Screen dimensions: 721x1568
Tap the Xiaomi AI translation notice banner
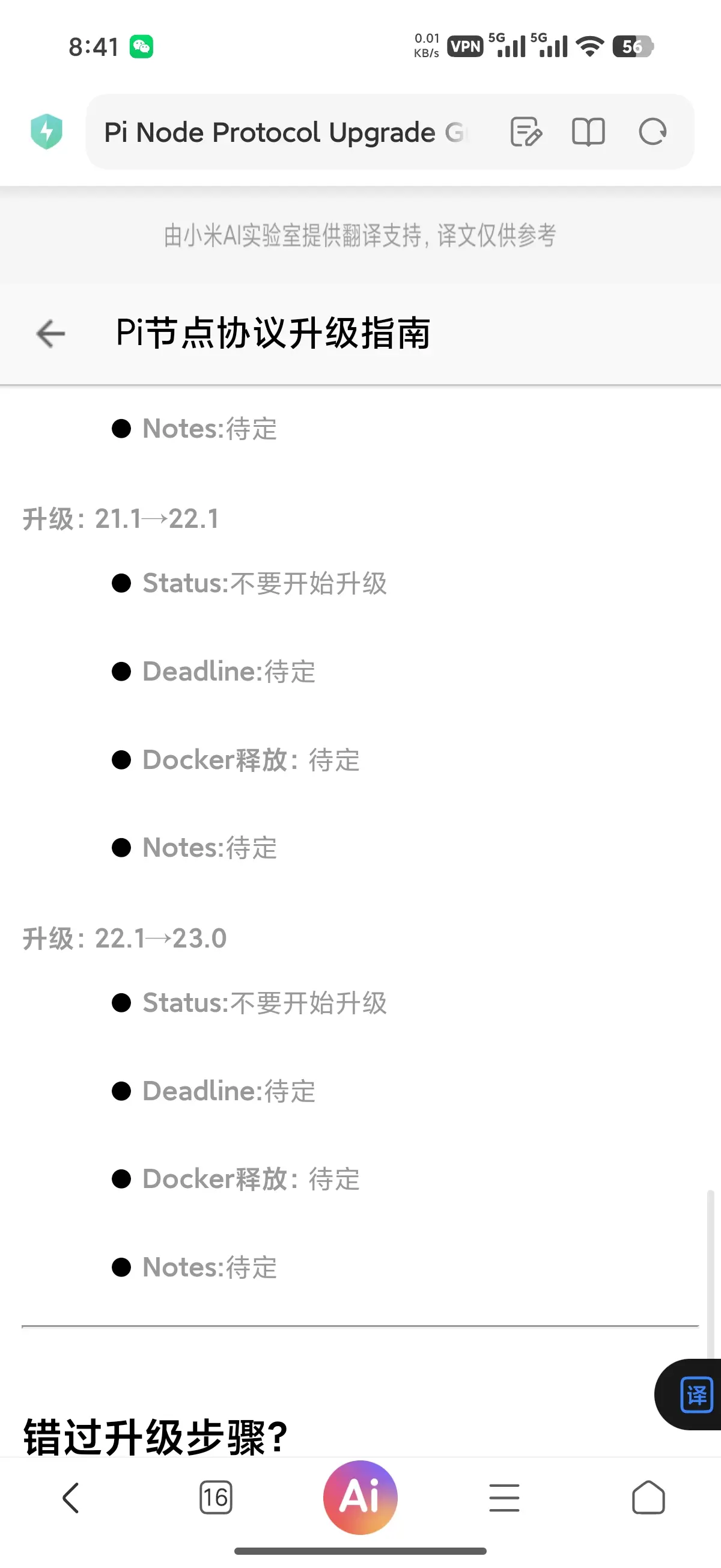click(360, 236)
